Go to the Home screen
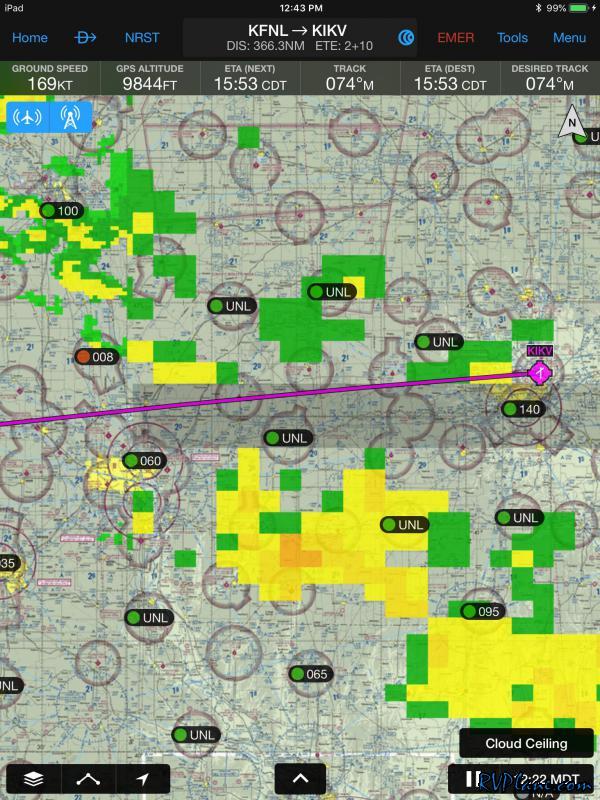 coord(29,38)
